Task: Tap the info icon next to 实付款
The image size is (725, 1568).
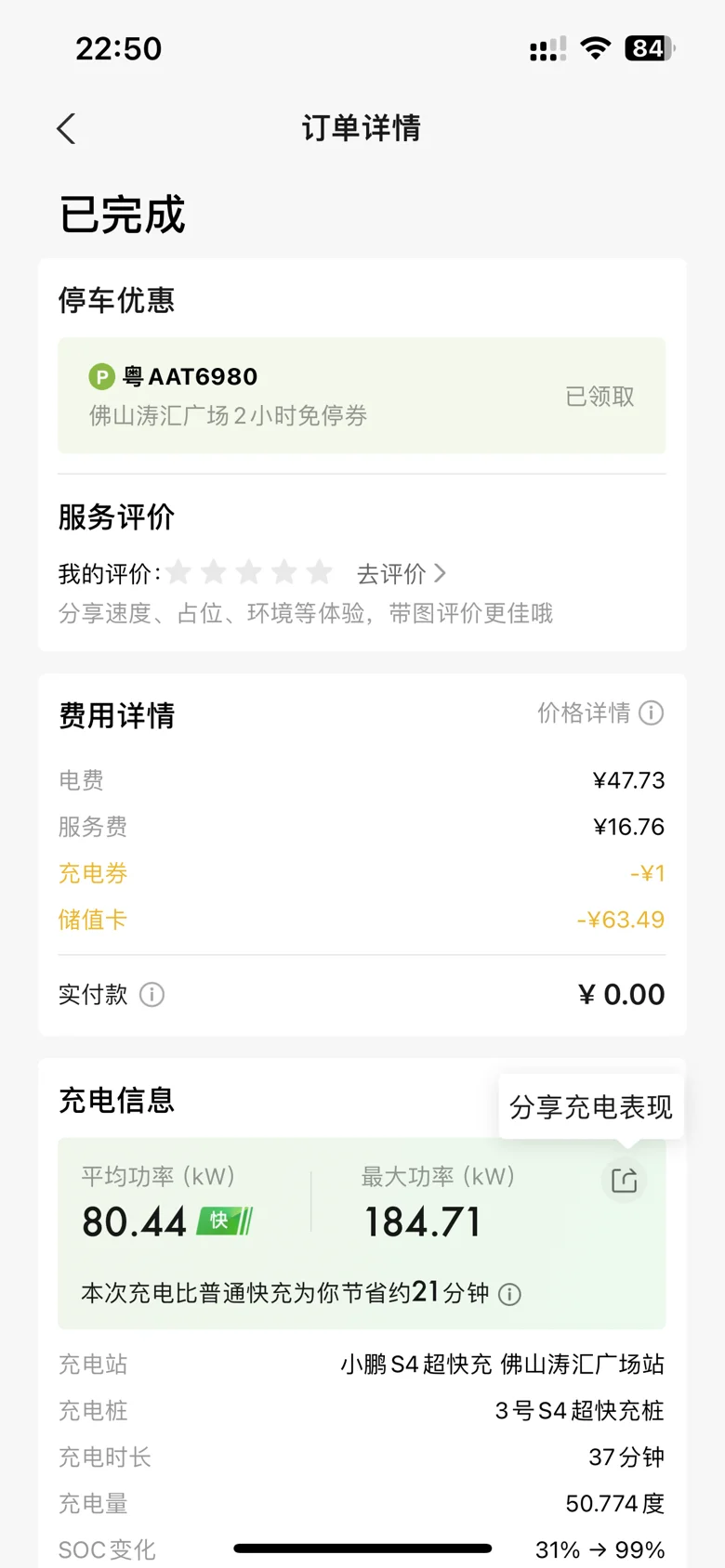Action: (152, 995)
